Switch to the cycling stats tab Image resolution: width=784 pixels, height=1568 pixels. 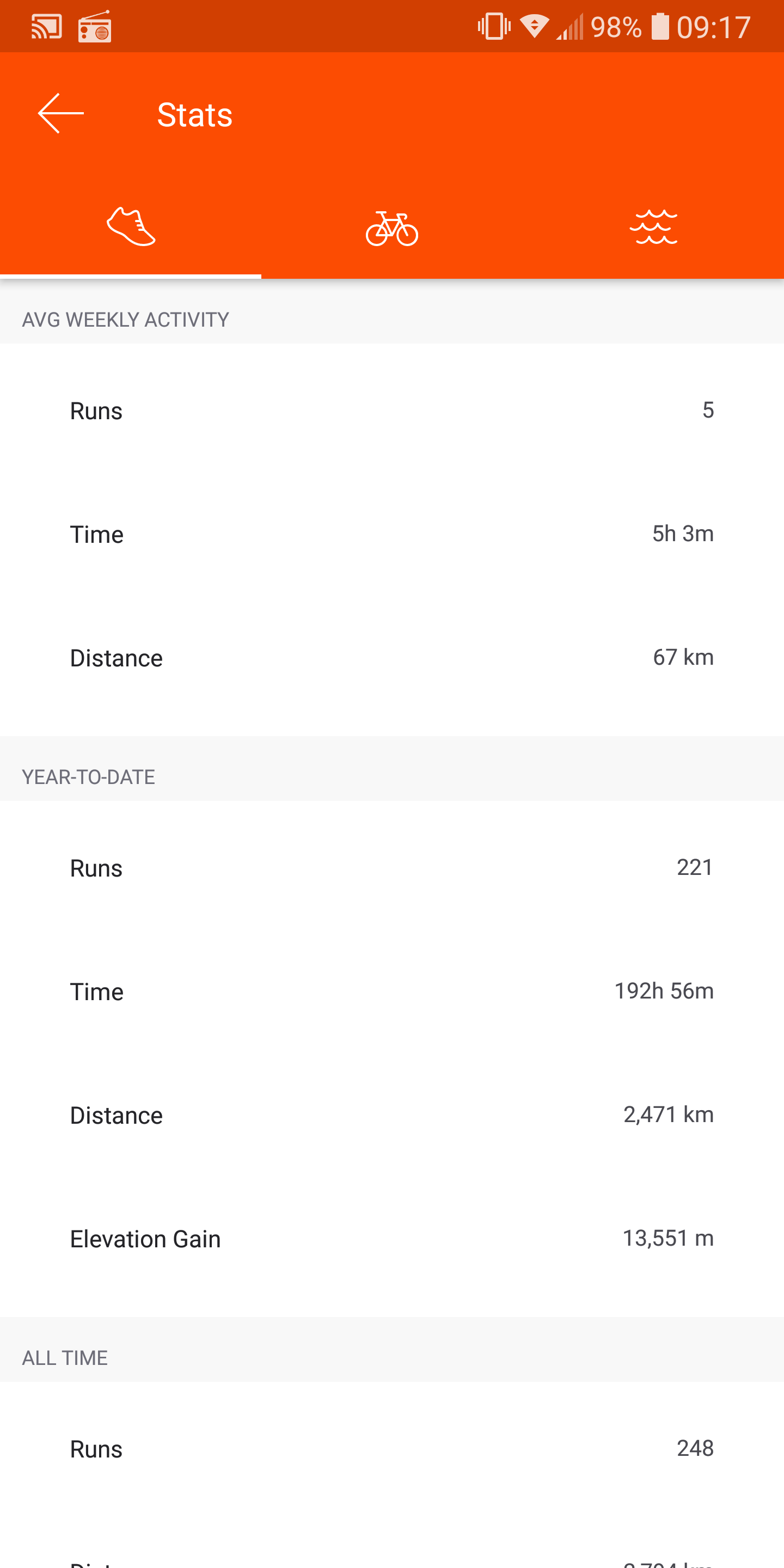392,228
